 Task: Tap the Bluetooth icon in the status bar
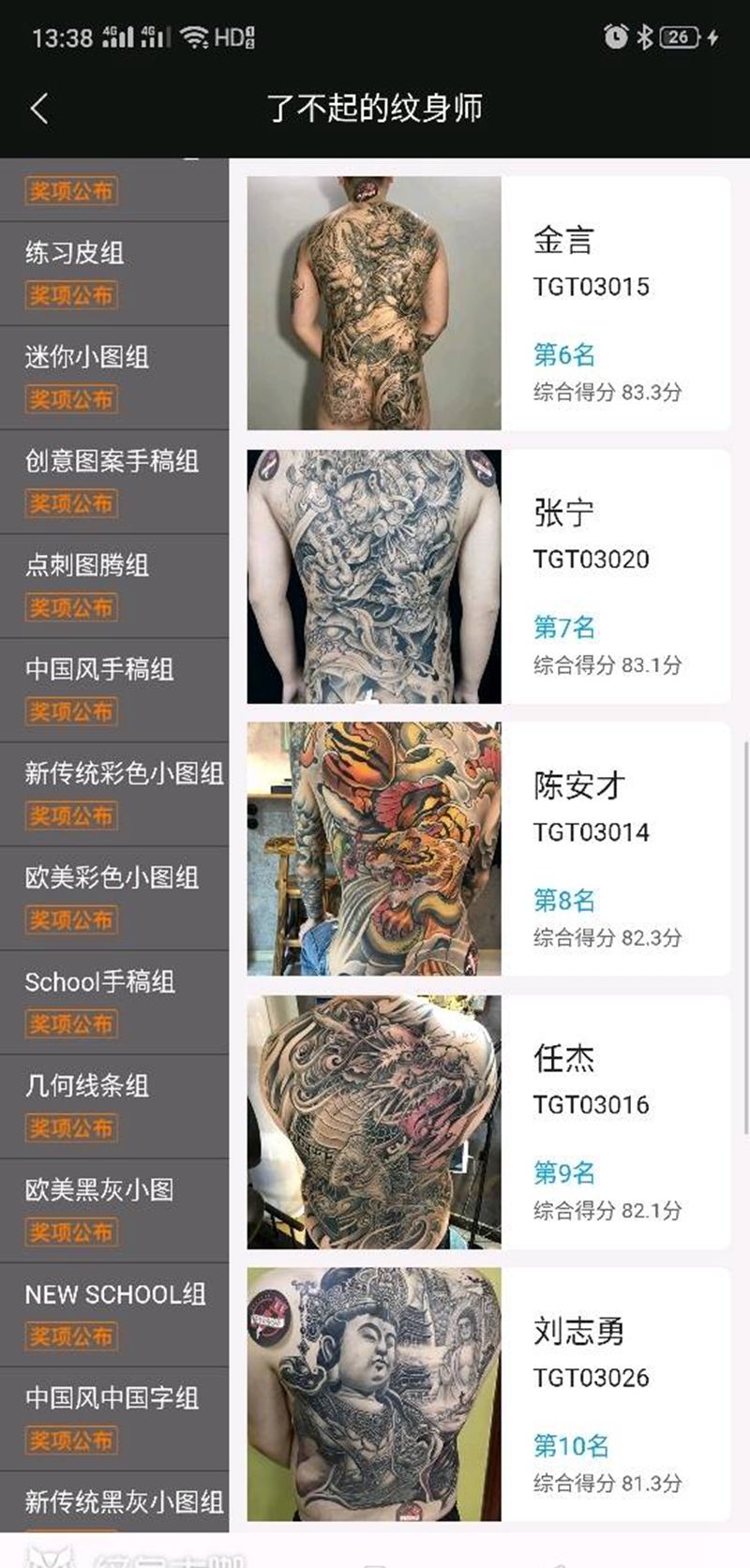(x=643, y=36)
